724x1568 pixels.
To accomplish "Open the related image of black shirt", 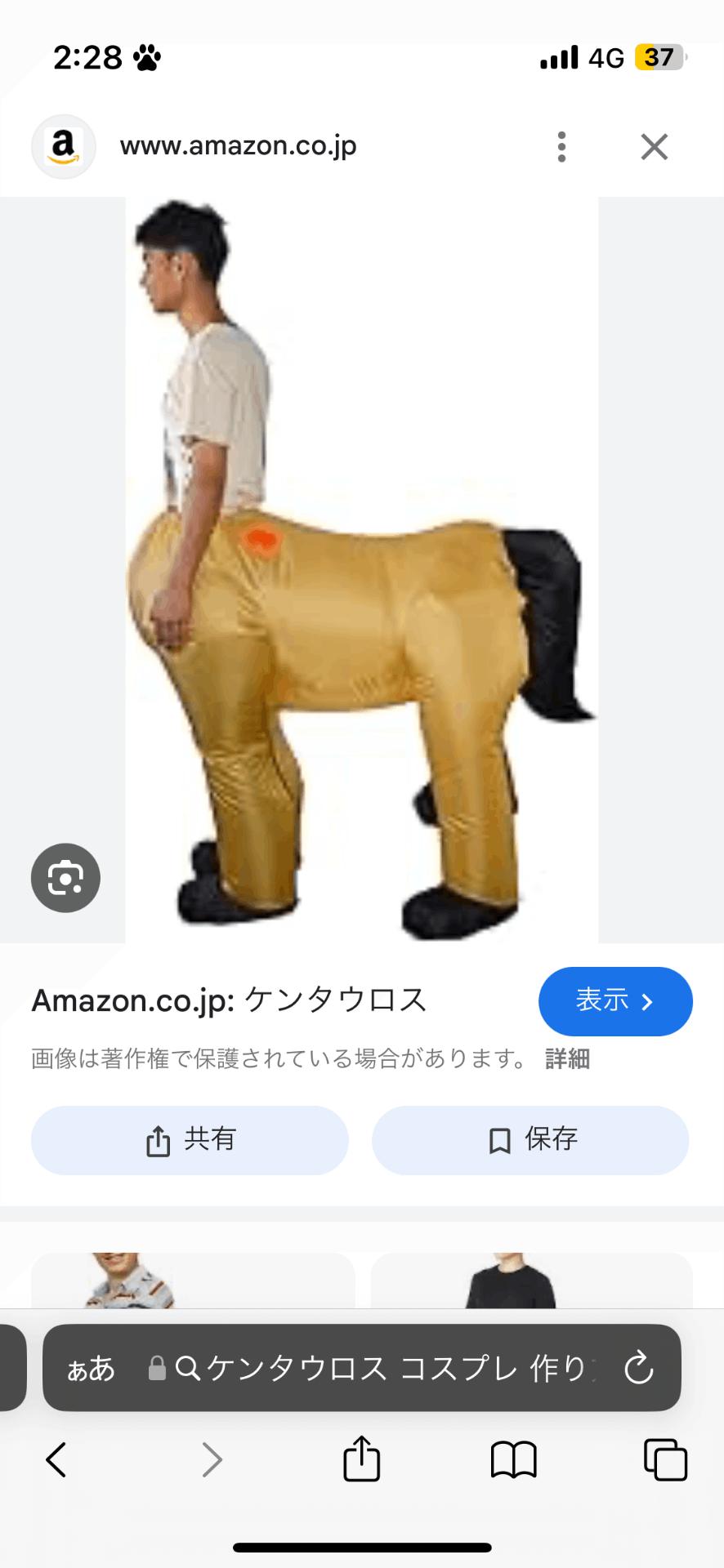I will tap(531, 1281).
